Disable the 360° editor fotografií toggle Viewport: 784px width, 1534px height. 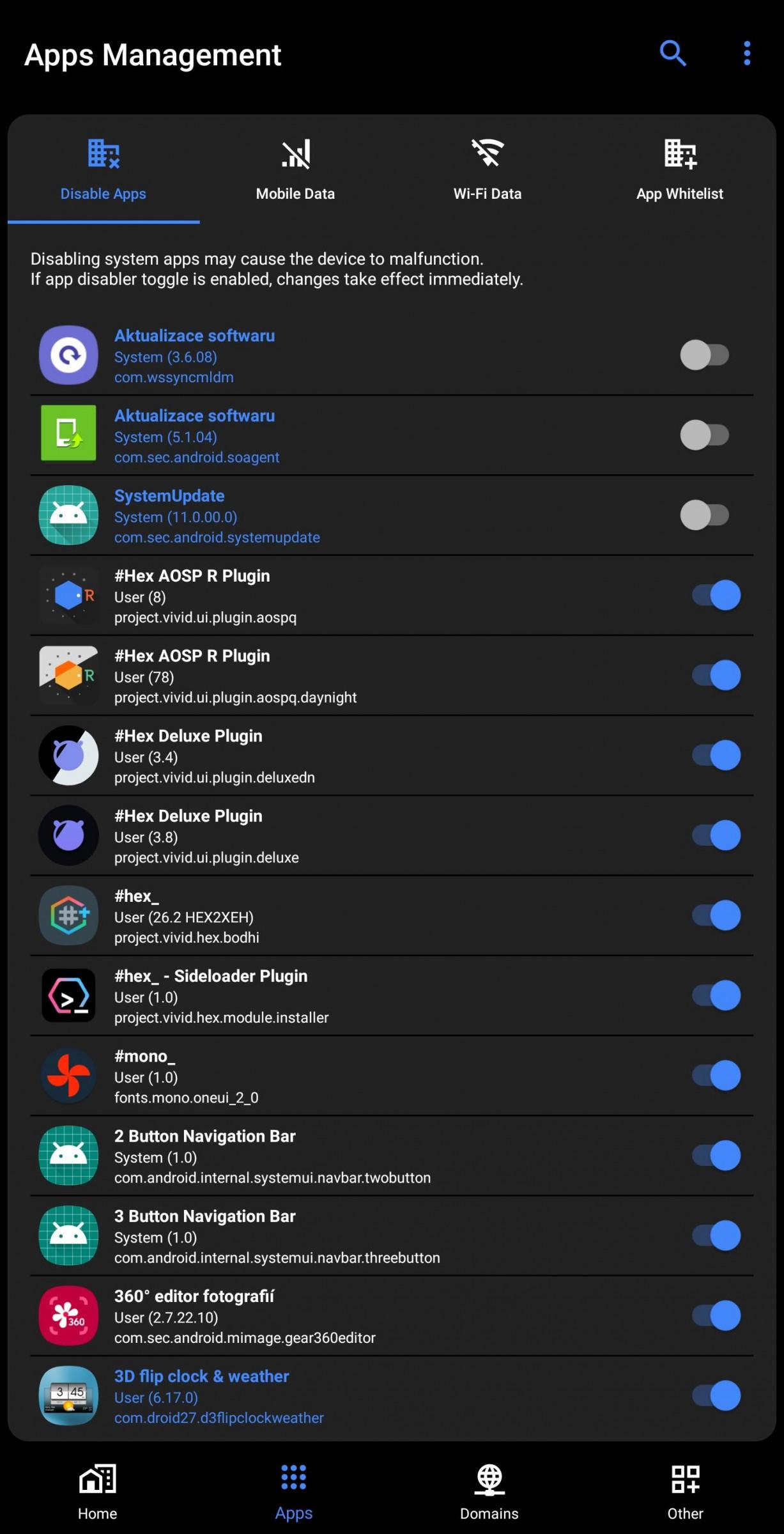click(716, 1315)
